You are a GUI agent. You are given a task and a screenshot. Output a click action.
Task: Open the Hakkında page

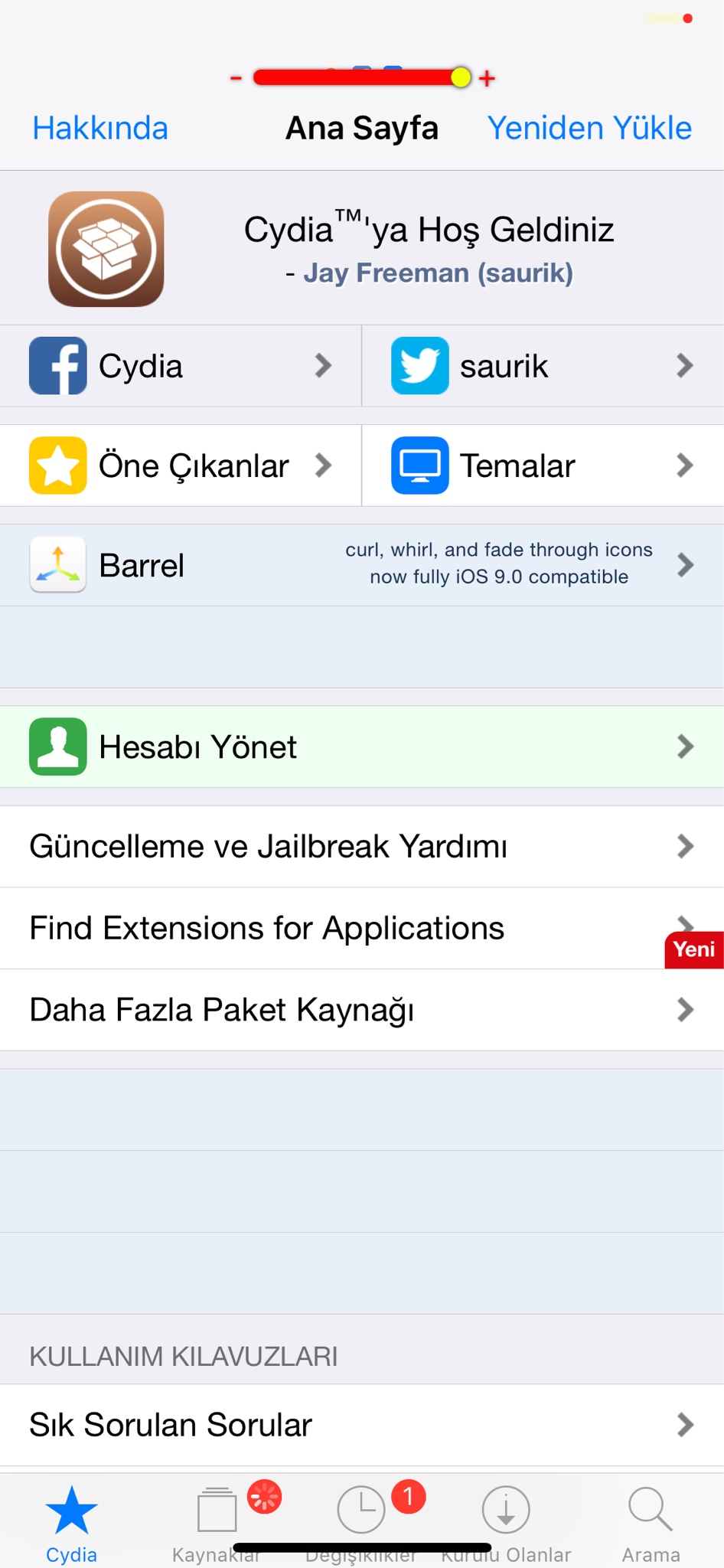coord(100,129)
